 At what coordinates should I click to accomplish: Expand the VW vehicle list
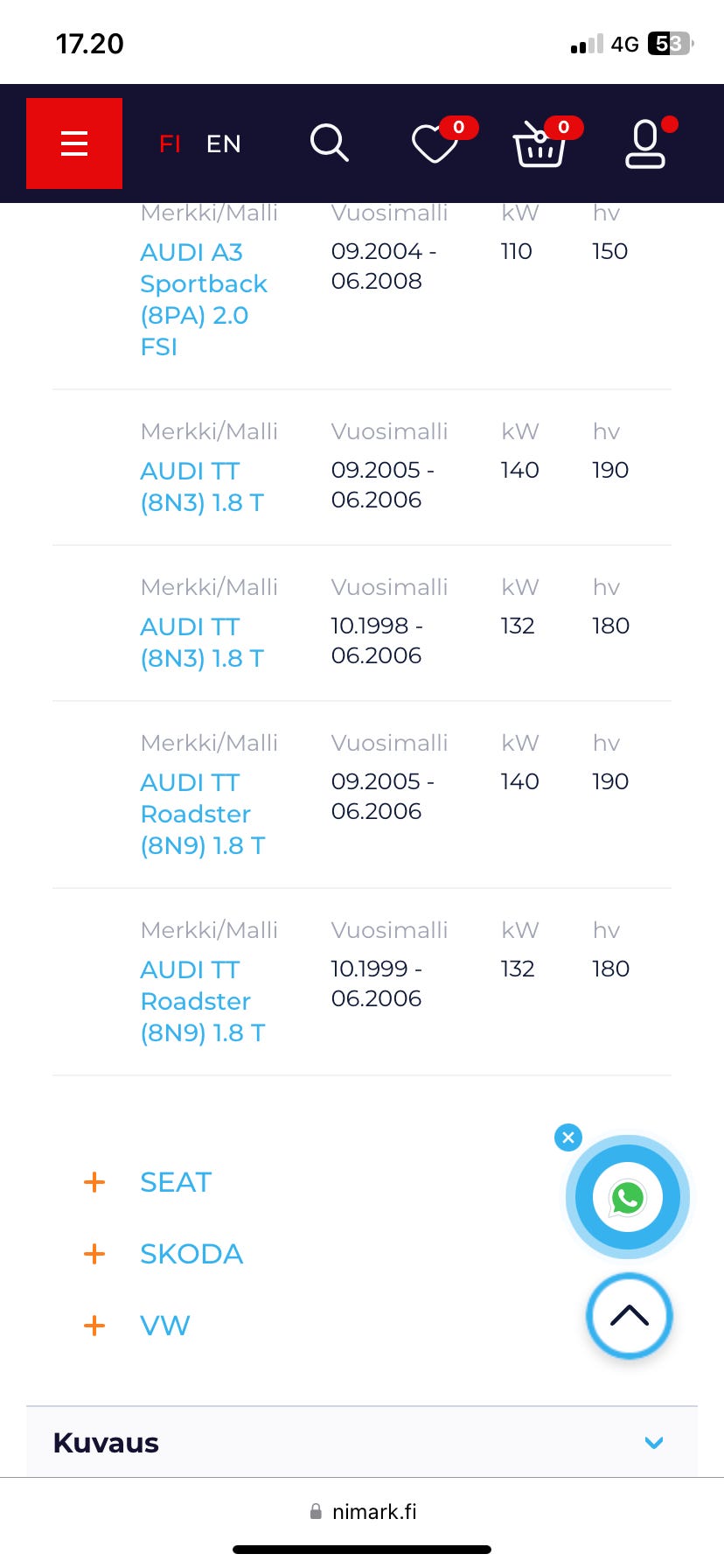164,1326
